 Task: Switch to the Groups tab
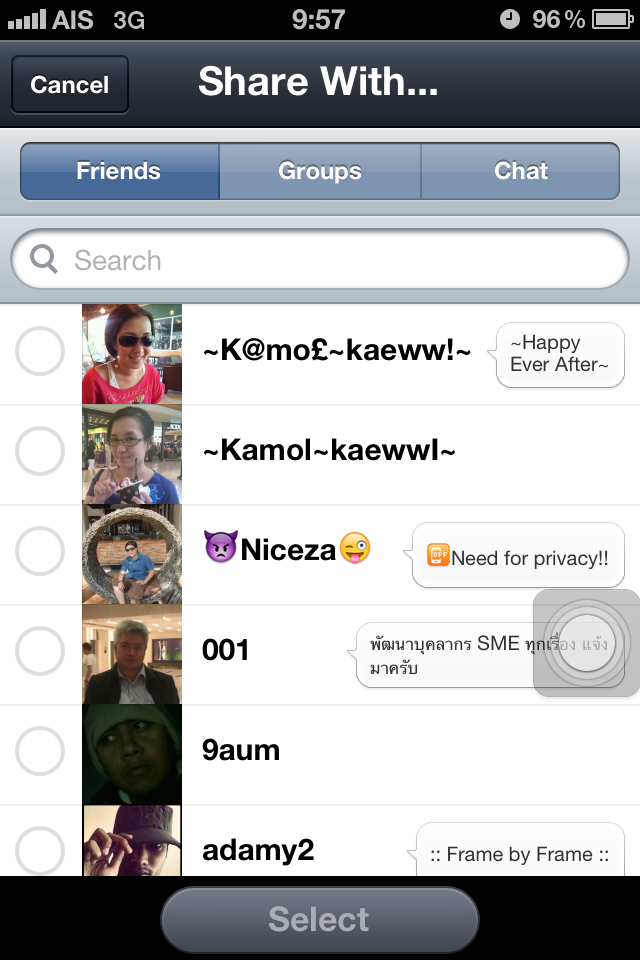coord(320,171)
